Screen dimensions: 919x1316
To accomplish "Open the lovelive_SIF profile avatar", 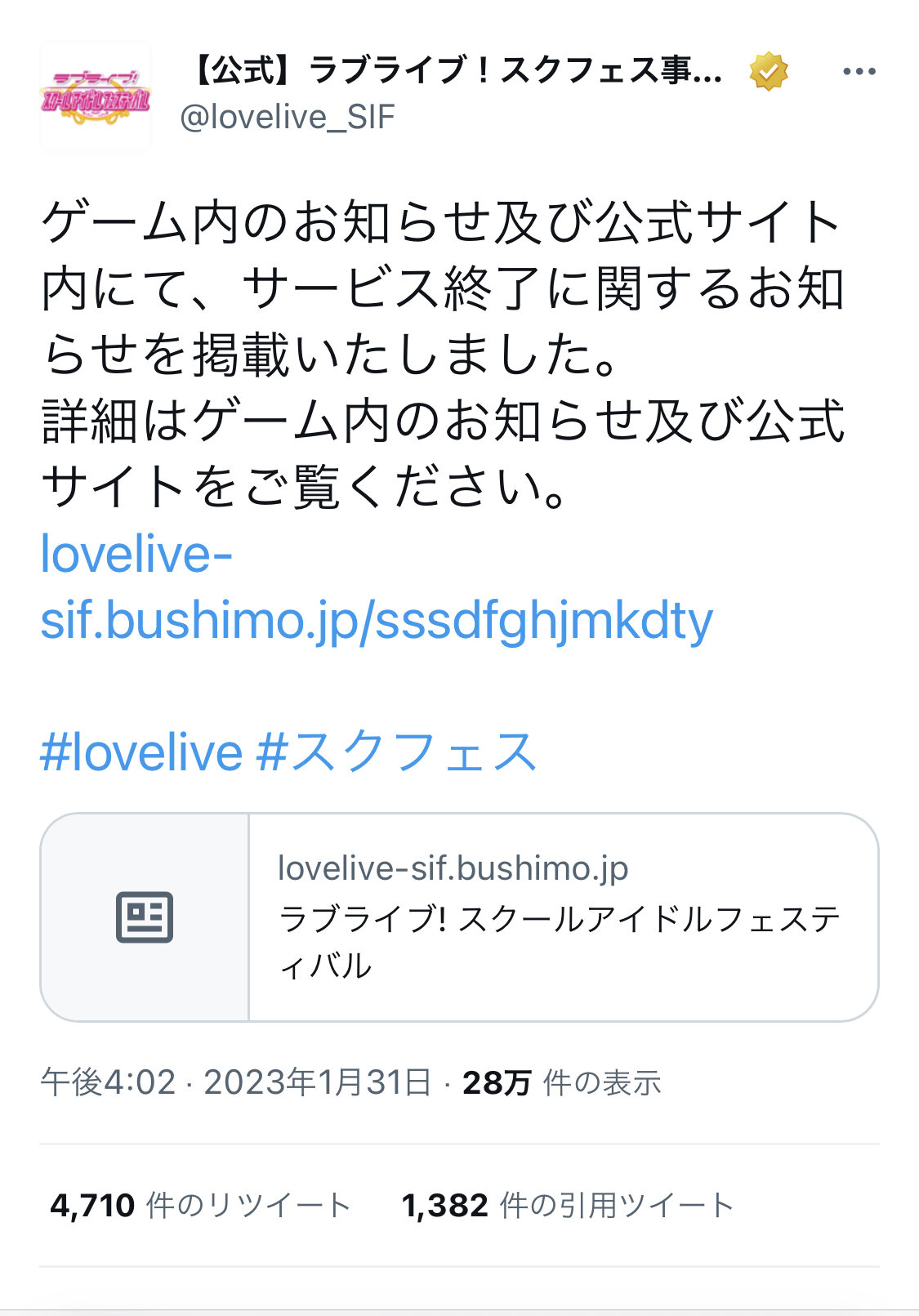I will pyautogui.click(x=96, y=96).
